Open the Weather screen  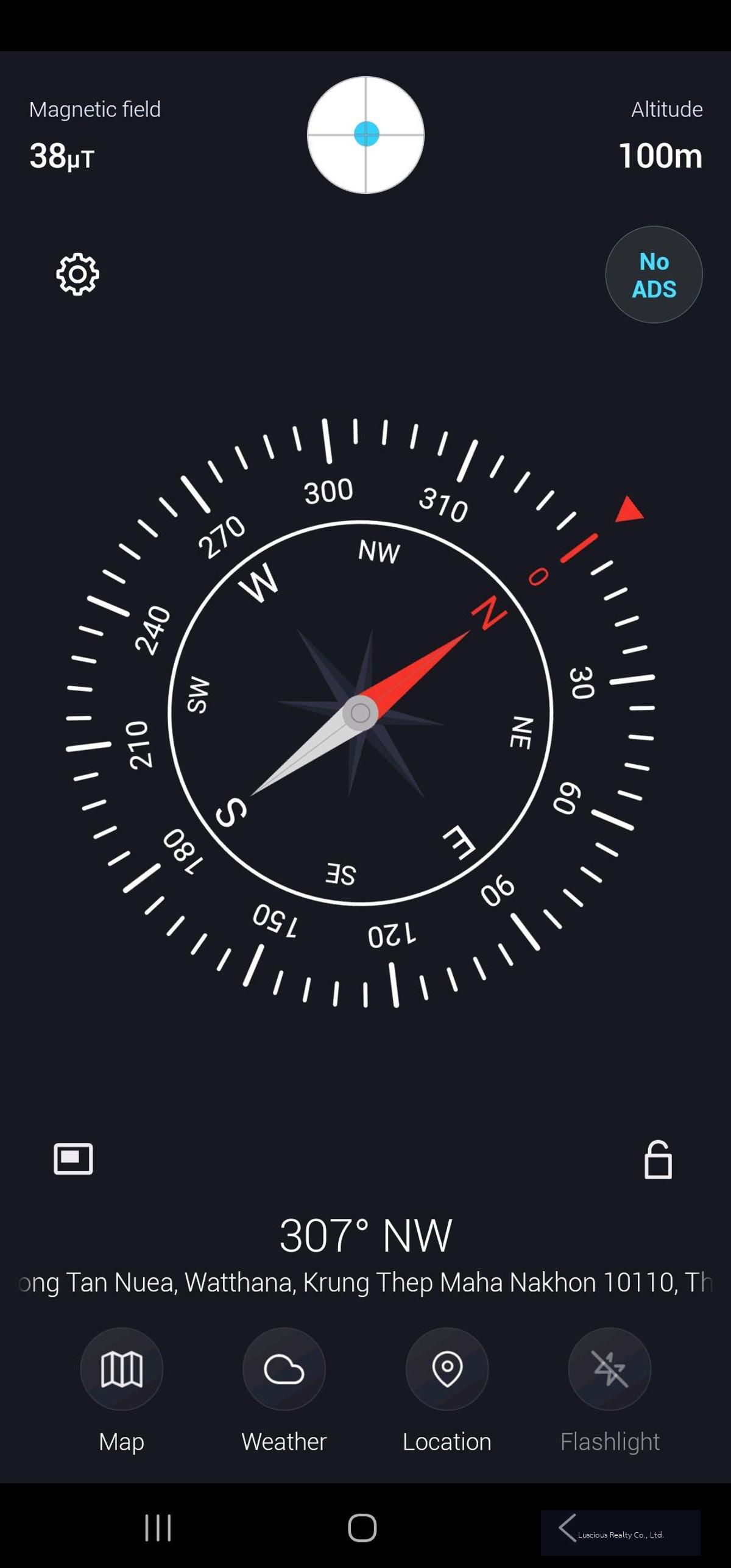284,1369
